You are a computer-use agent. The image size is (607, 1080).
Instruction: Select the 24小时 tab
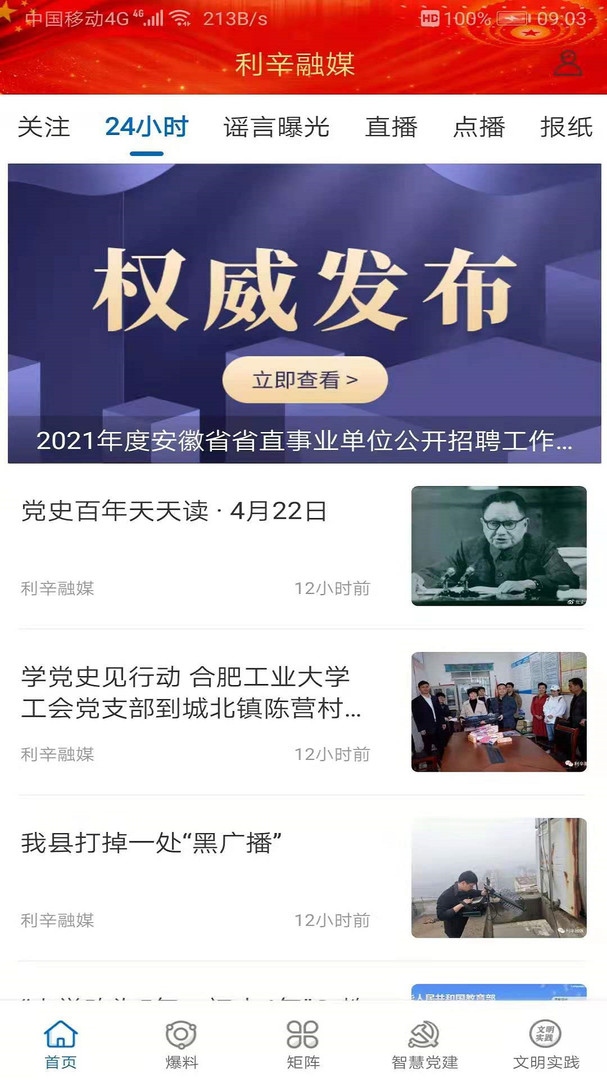click(146, 127)
